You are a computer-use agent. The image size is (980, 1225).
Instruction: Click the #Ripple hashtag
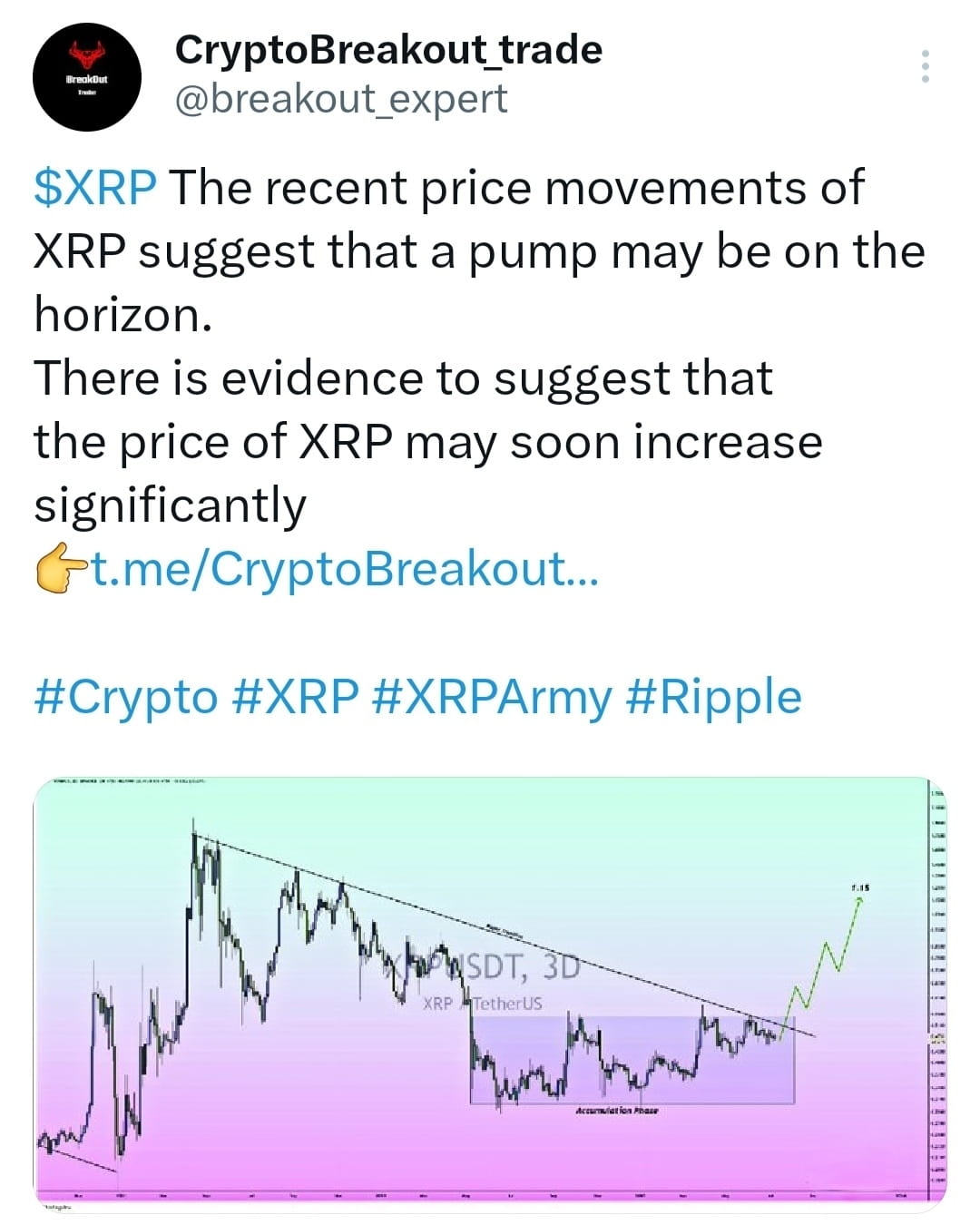(717, 699)
